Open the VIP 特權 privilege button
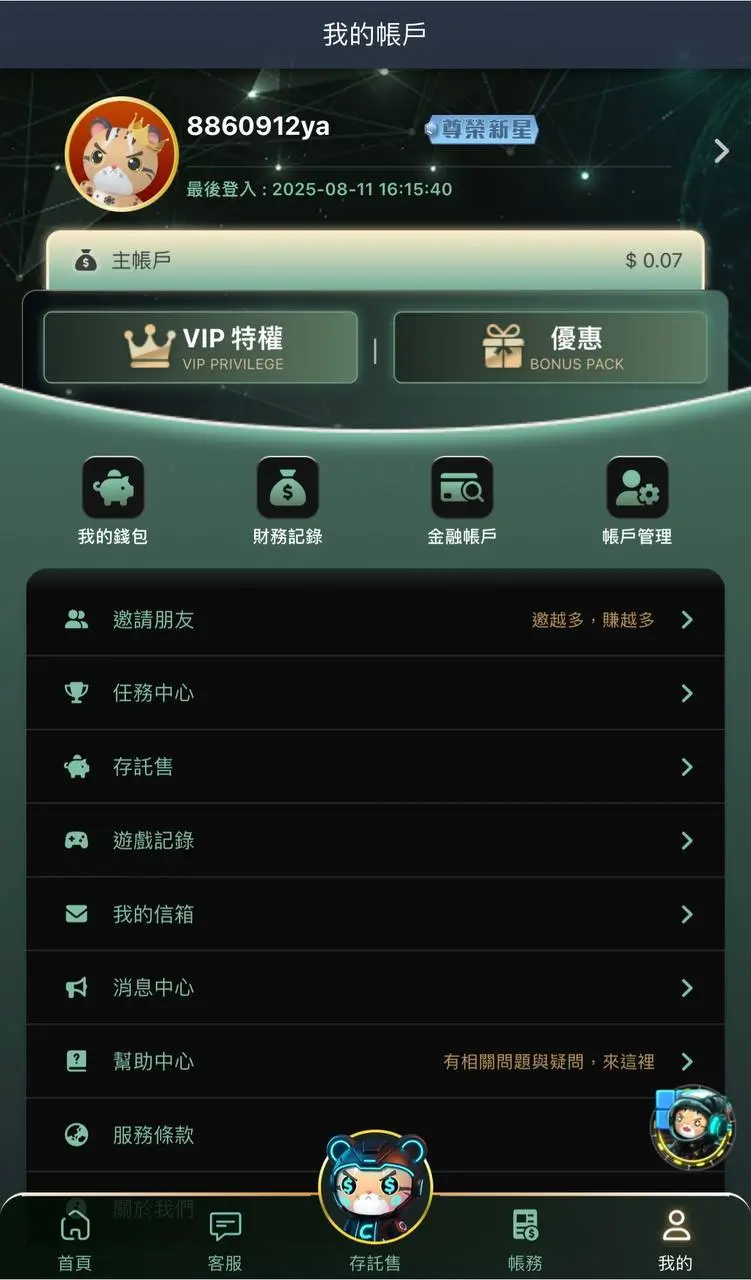751x1280 pixels. click(x=198, y=347)
